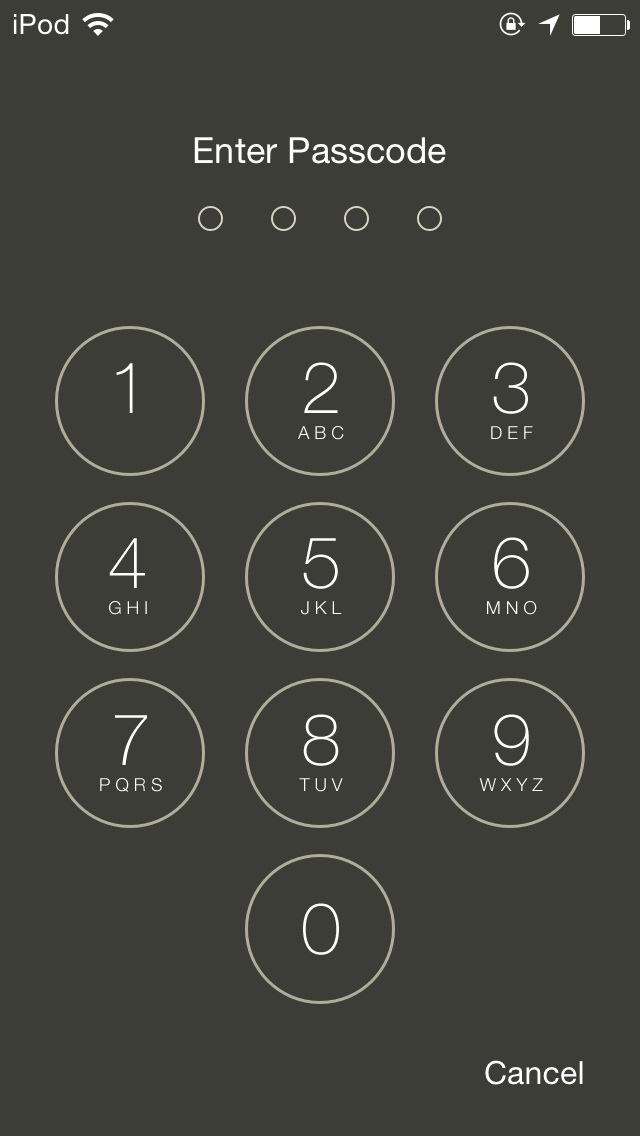640x1136 pixels.
Task: Tap the 9 WXYZ key
Action: click(510, 753)
